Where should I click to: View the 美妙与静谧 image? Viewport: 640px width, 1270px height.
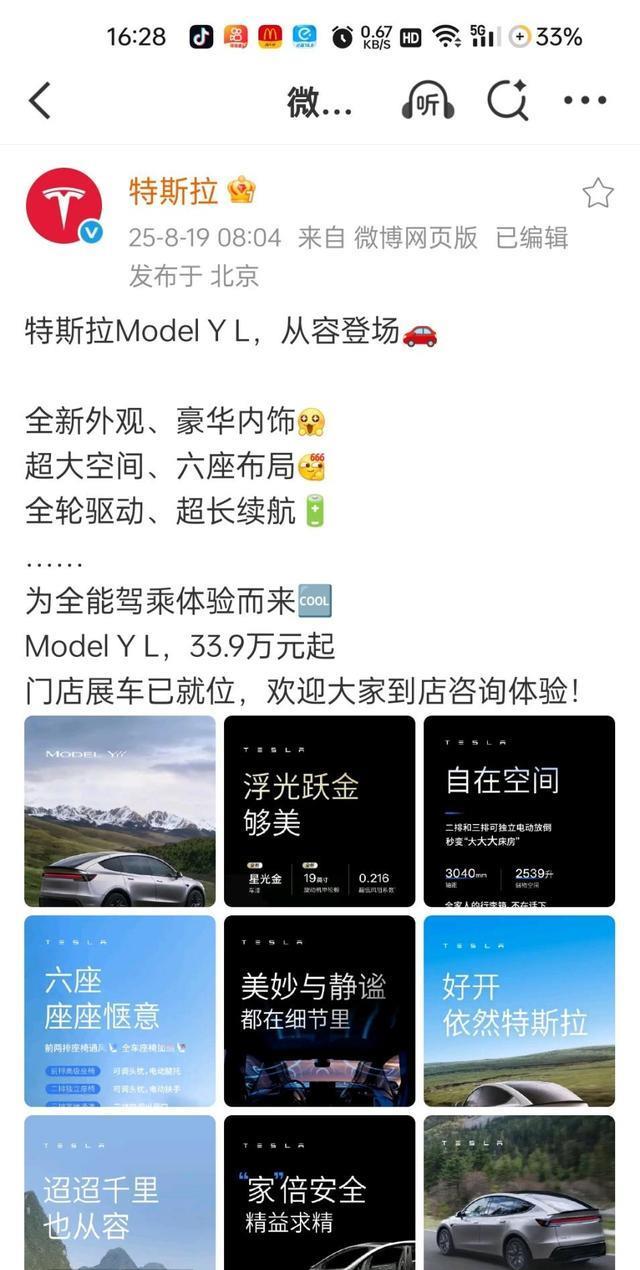pyautogui.click(x=319, y=1010)
